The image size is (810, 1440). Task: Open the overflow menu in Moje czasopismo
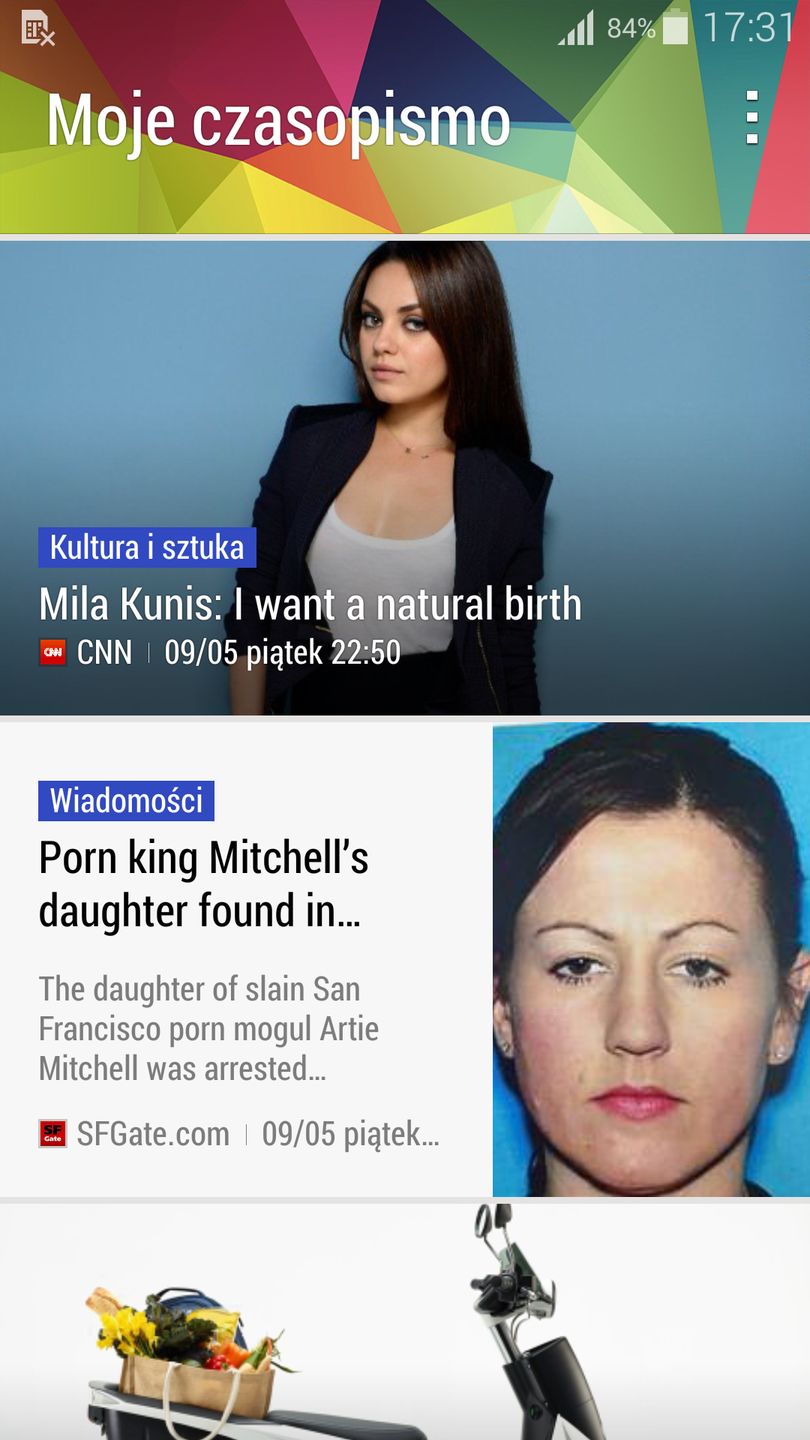tap(752, 118)
